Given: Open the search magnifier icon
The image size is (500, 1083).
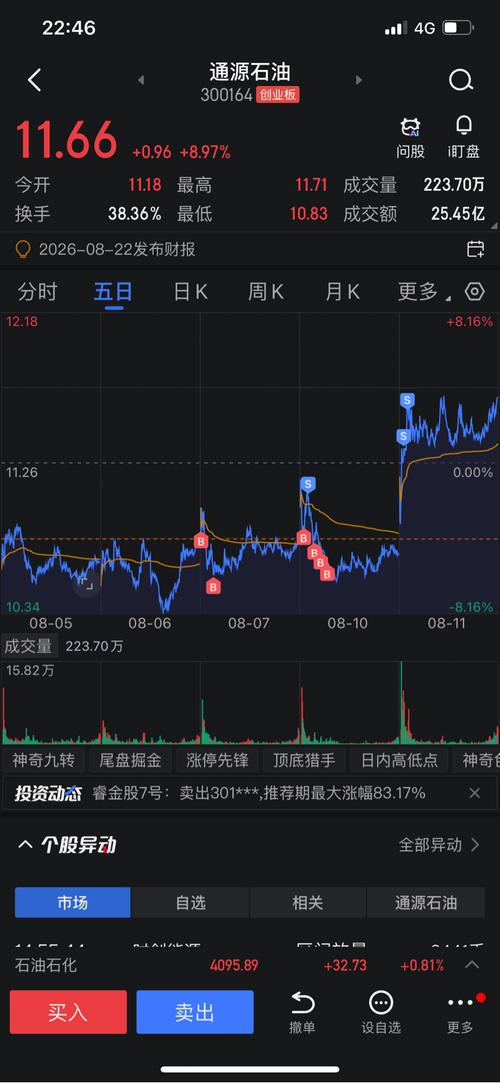Looking at the screenshot, I should [461, 81].
